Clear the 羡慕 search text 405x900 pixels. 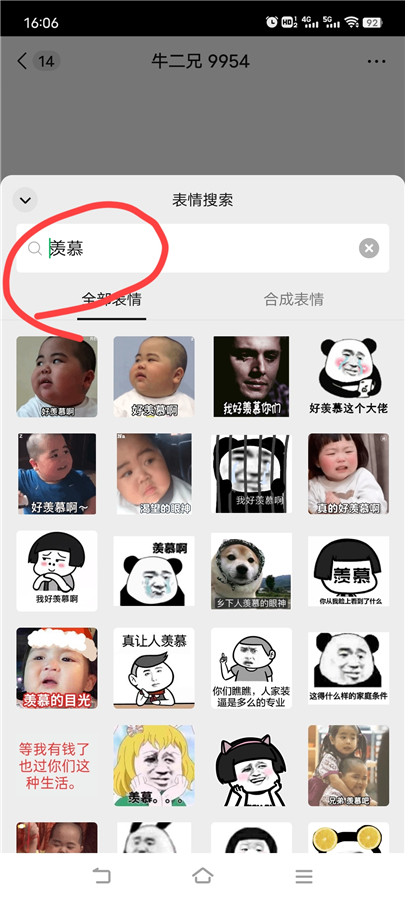tap(369, 248)
